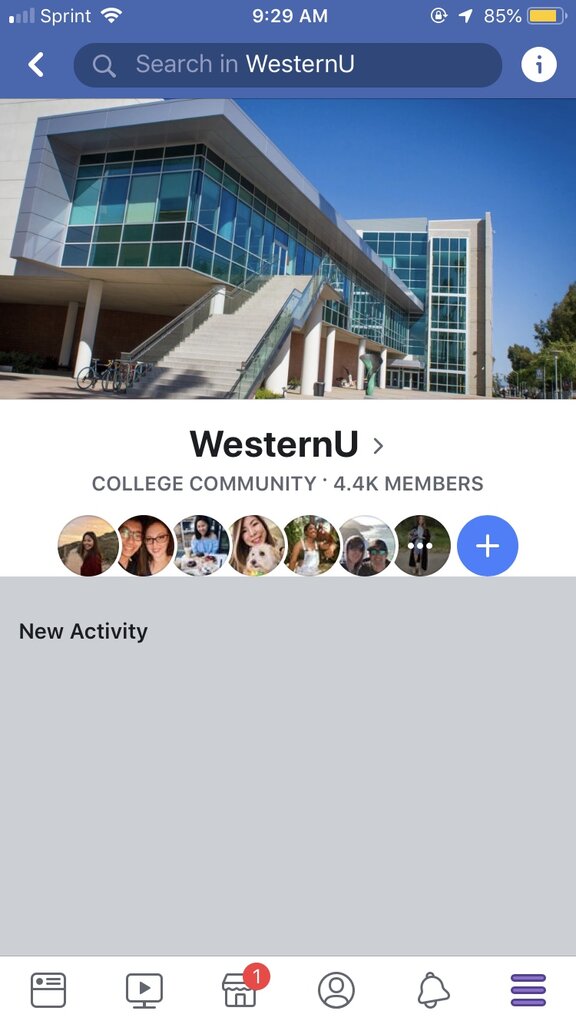Image resolution: width=576 pixels, height=1024 pixels.
Task: View more members via the three-dots avatar
Action: click(422, 545)
